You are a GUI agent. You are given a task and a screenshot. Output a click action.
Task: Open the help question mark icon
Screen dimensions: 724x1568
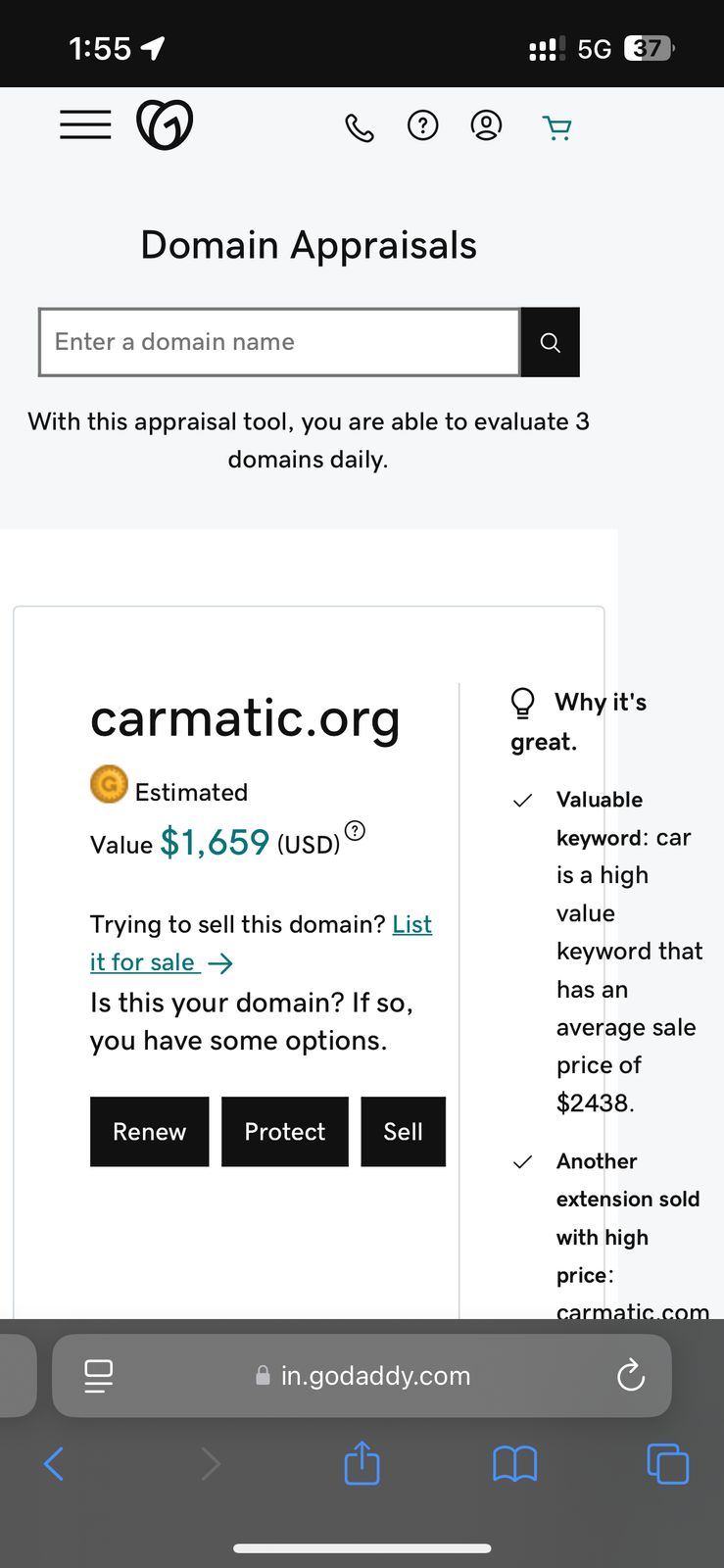click(x=423, y=125)
